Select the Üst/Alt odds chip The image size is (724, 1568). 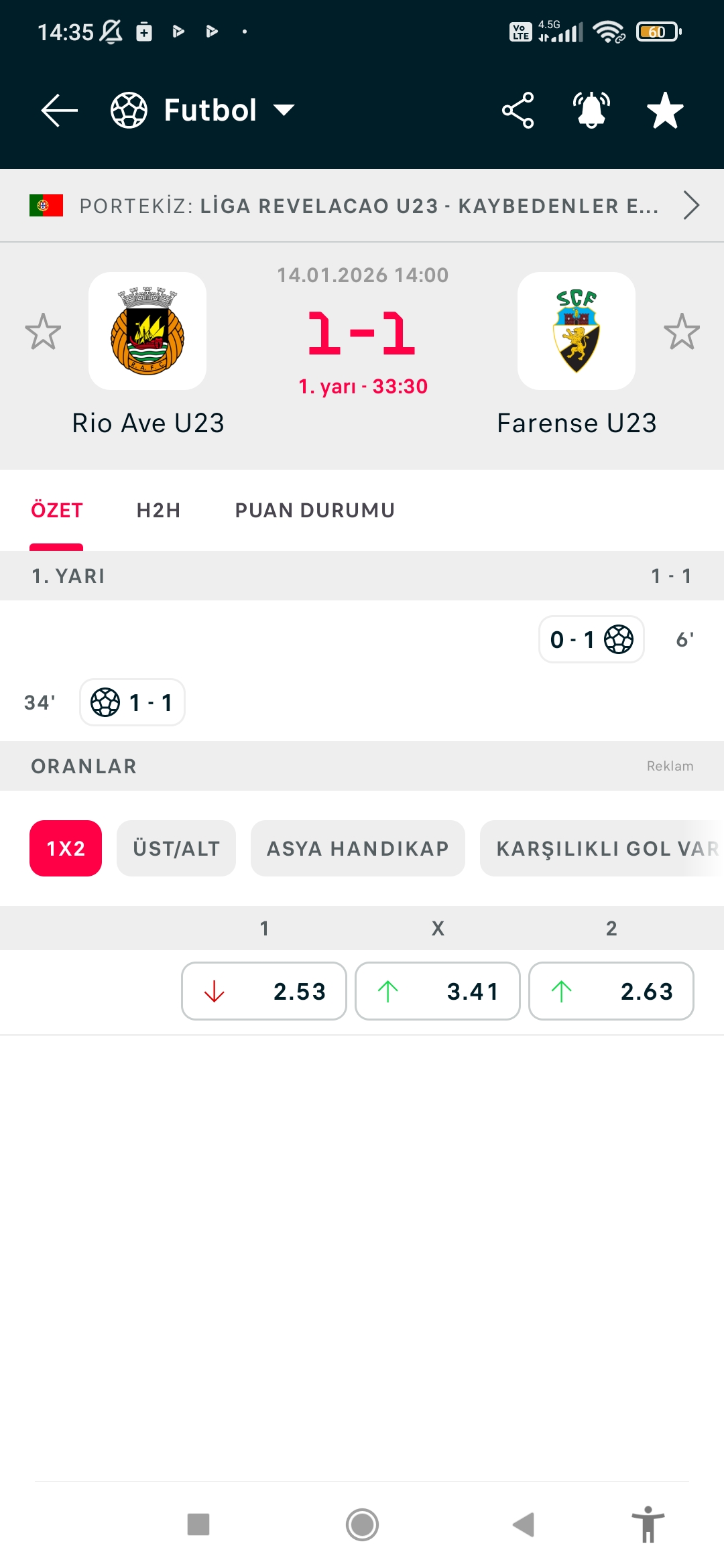coord(176,848)
